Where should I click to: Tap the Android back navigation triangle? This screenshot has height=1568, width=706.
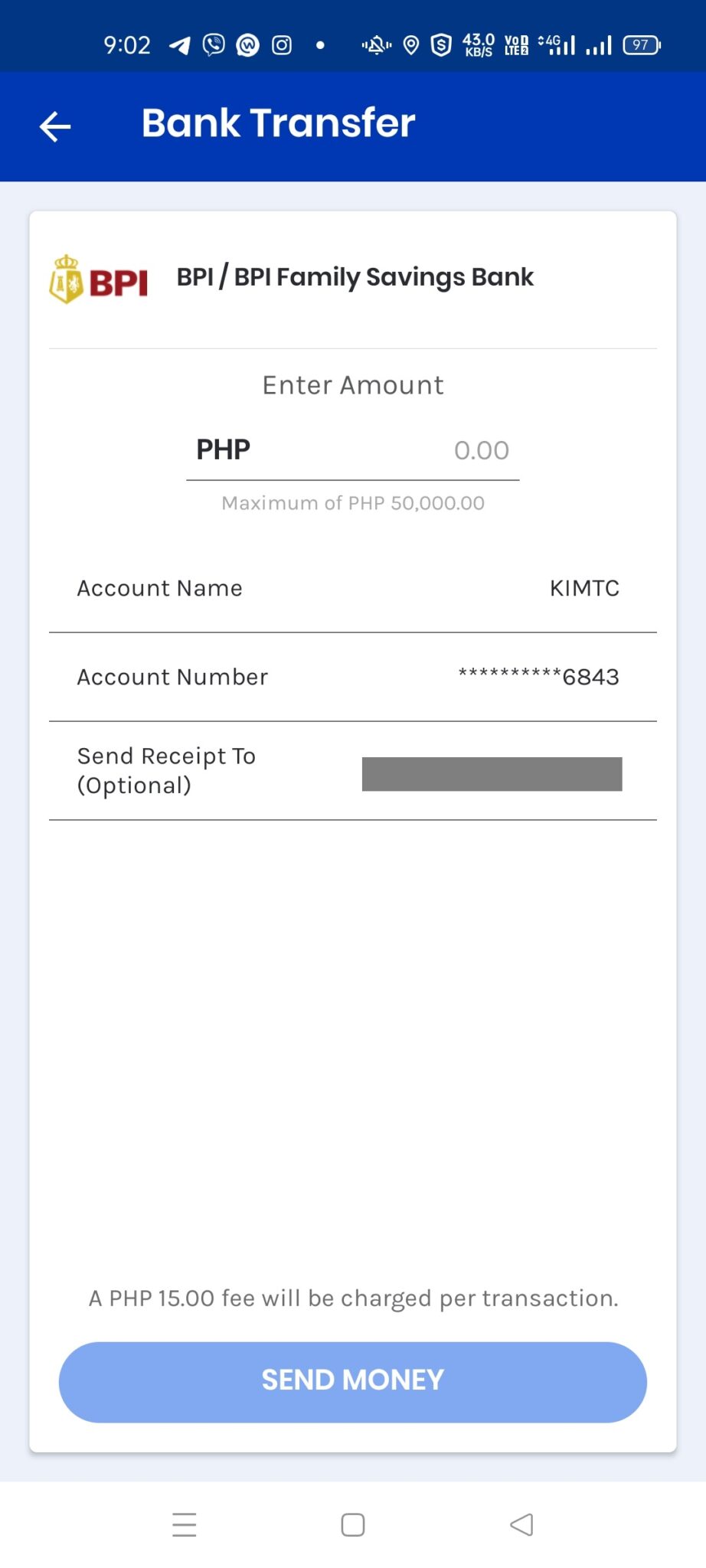pos(521,1524)
